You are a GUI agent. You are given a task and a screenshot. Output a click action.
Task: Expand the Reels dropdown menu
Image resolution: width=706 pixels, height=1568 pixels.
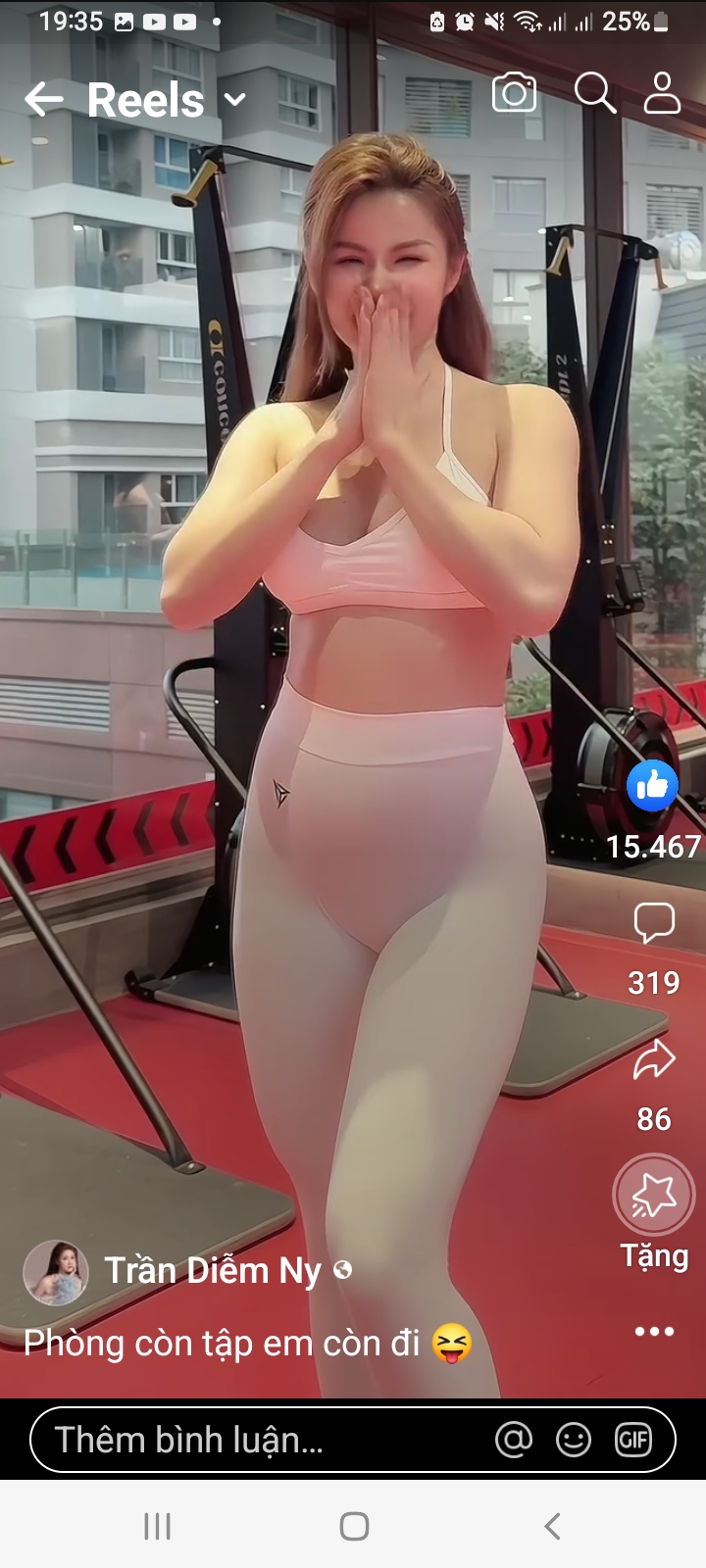pos(235,99)
